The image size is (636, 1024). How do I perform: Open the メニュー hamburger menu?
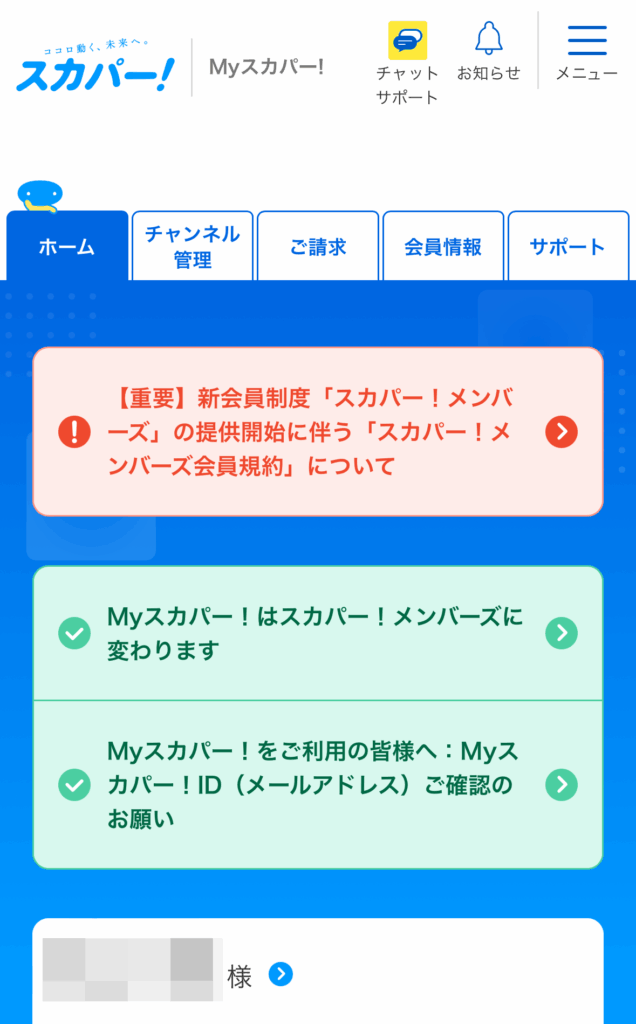tap(587, 52)
